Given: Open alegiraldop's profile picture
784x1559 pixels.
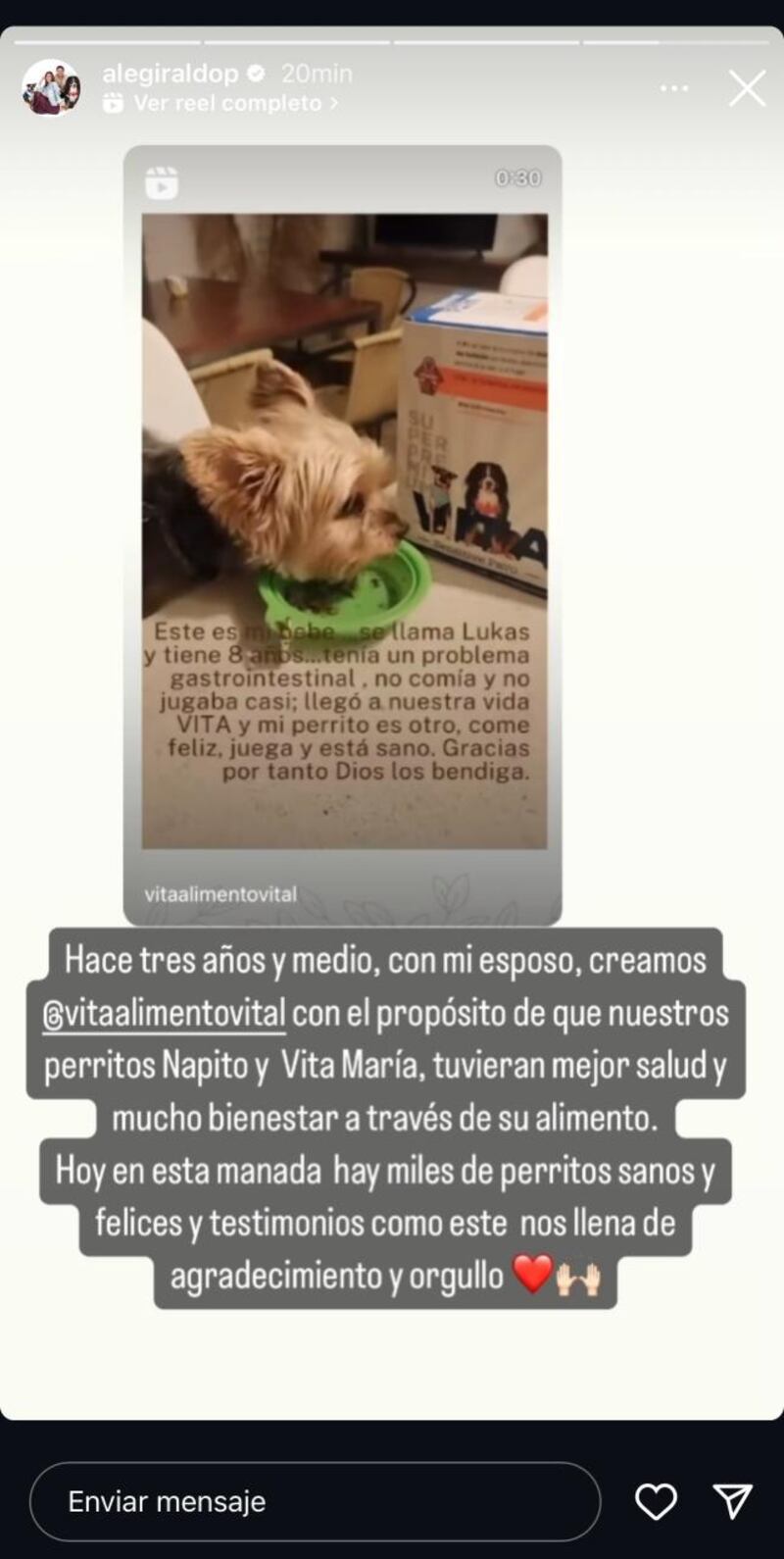Looking at the screenshot, I should tap(51, 88).
